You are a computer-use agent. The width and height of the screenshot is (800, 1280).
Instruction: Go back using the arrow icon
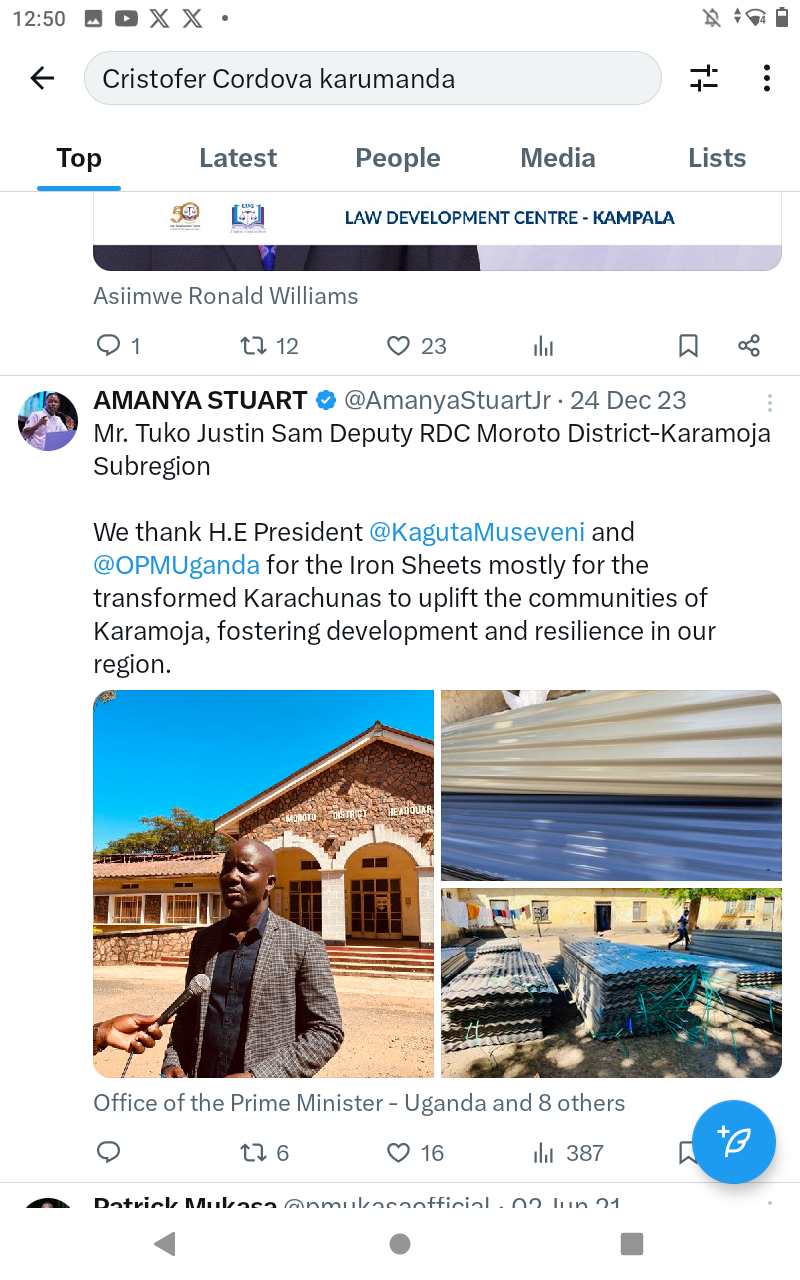point(42,78)
